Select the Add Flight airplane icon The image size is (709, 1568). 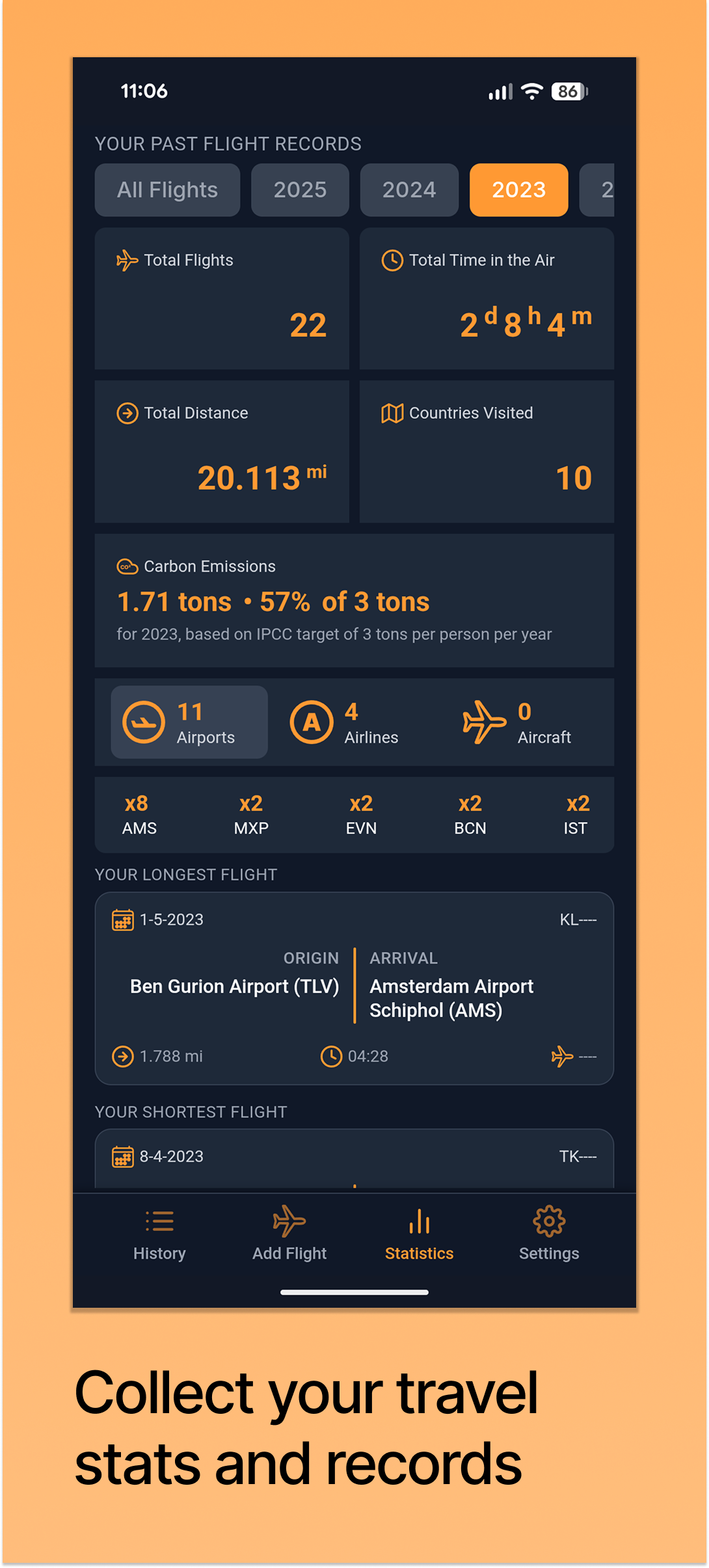click(x=289, y=1221)
